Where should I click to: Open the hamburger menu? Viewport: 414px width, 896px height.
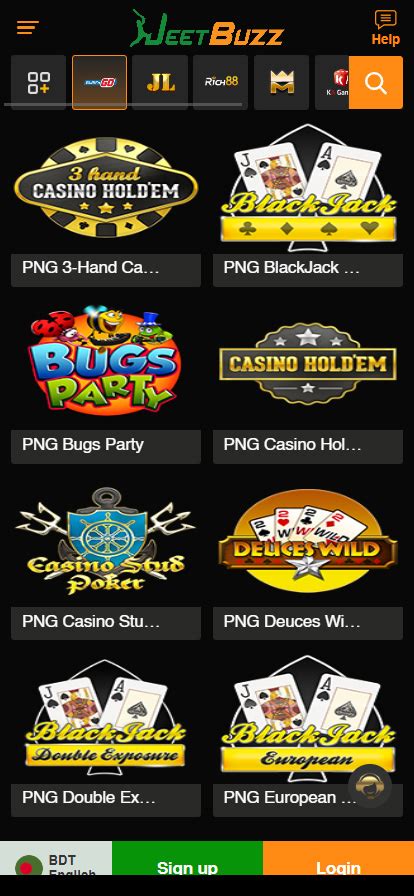pyautogui.click(x=27, y=27)
